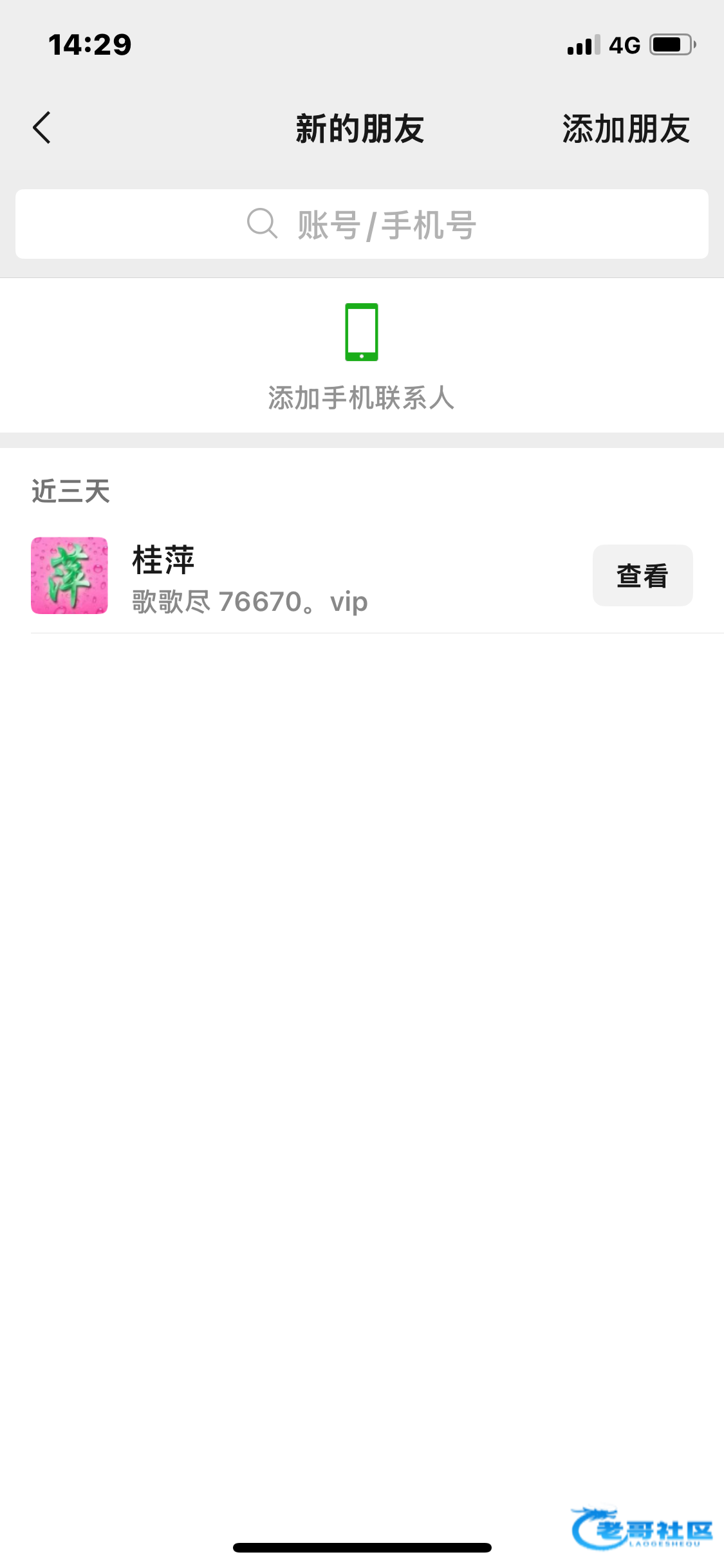Tap 查看 for 桂萍's friend request
The image size is (724, 1568).
coord(642,575)
